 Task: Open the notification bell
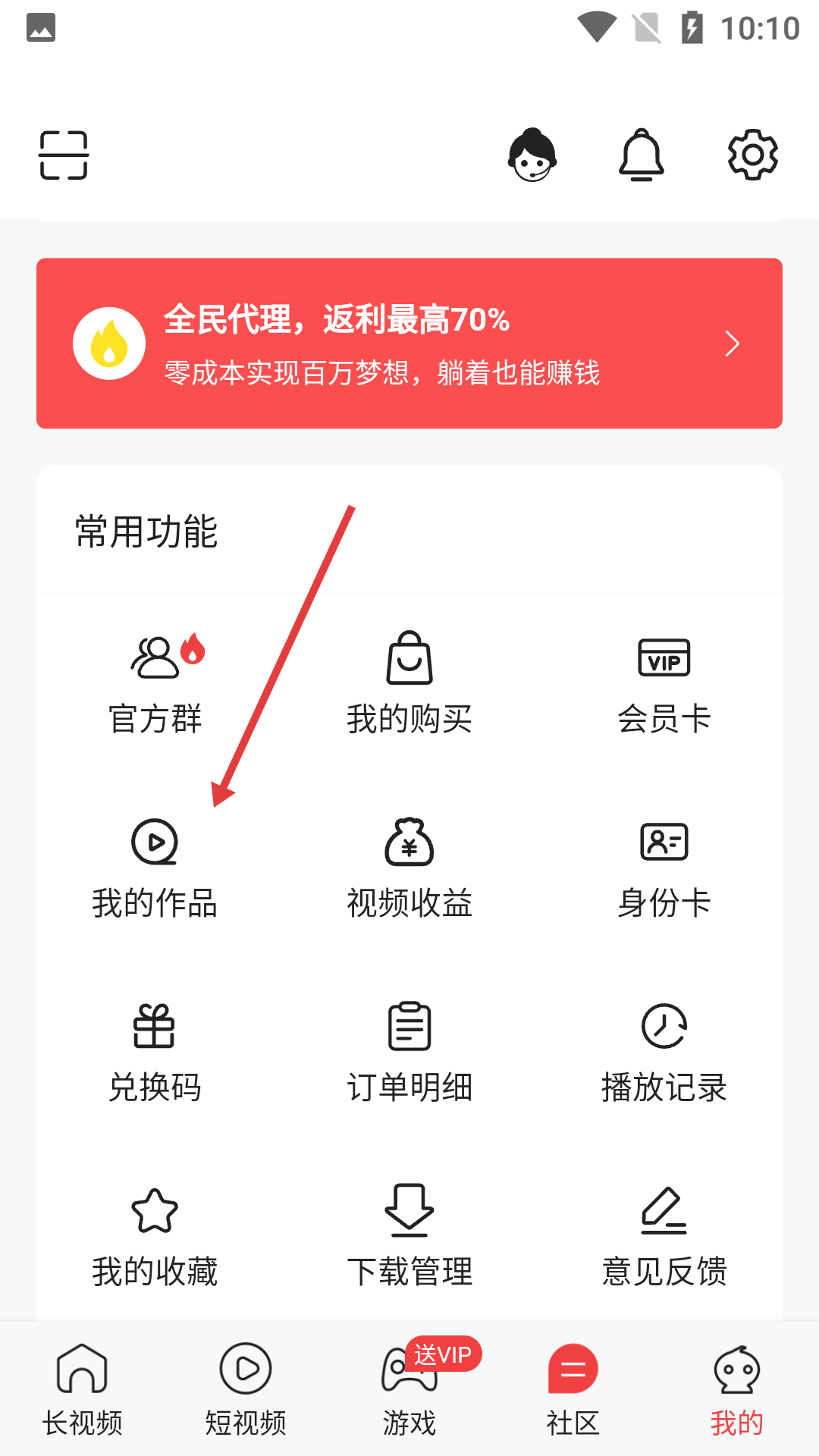click(x=642, y=154)
